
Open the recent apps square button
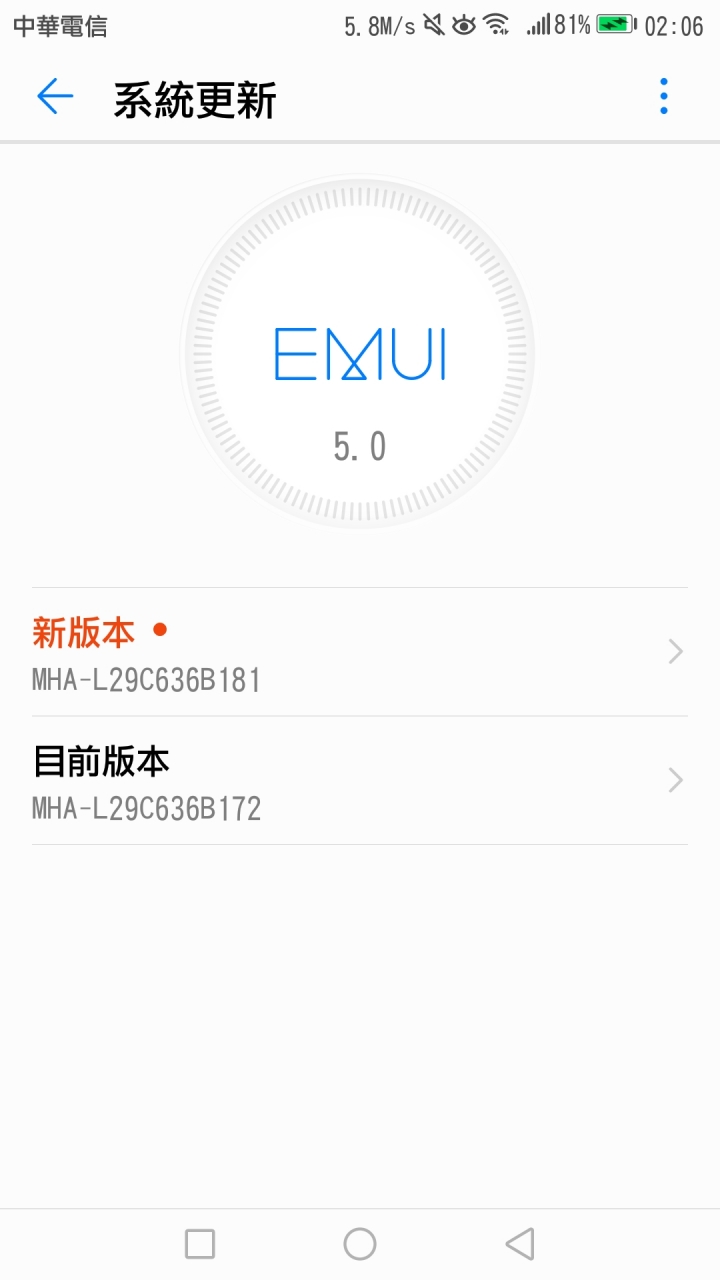pyautogui.click(x=200, y=1244)
